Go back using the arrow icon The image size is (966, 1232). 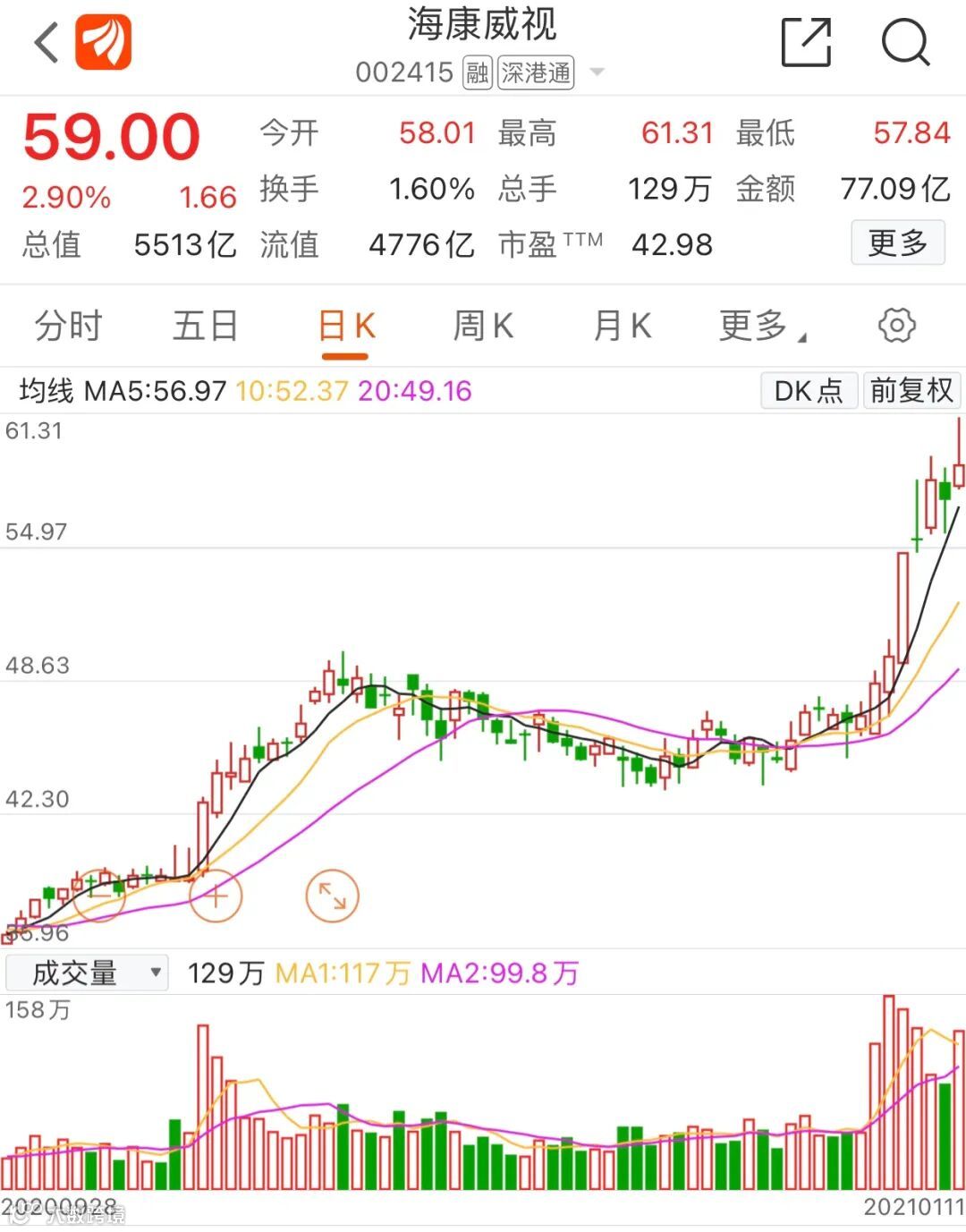(47, 43)
